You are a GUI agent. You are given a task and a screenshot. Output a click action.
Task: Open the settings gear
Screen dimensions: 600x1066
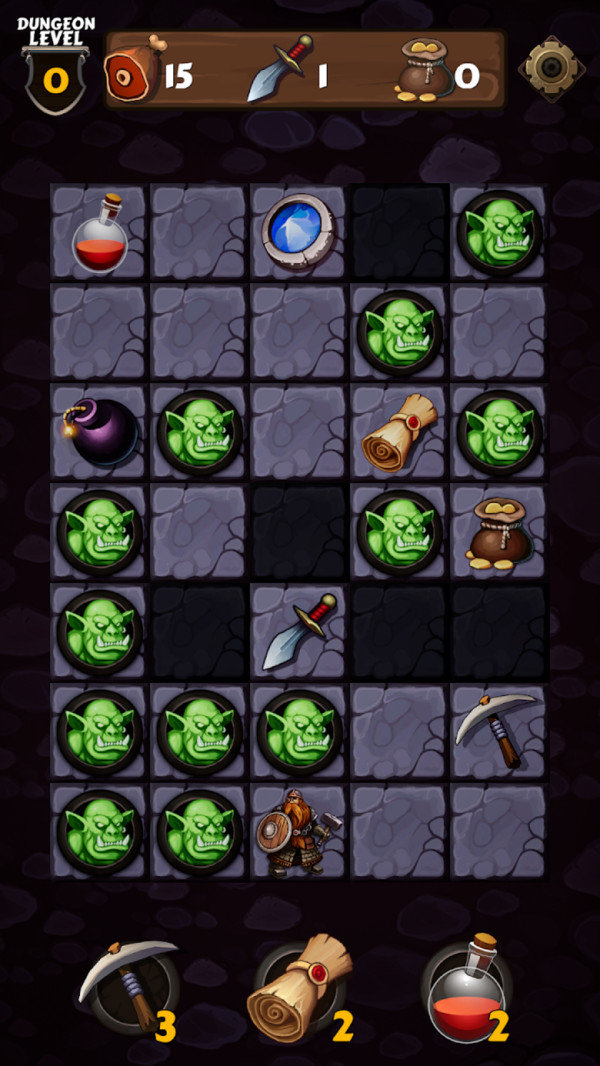551,67
